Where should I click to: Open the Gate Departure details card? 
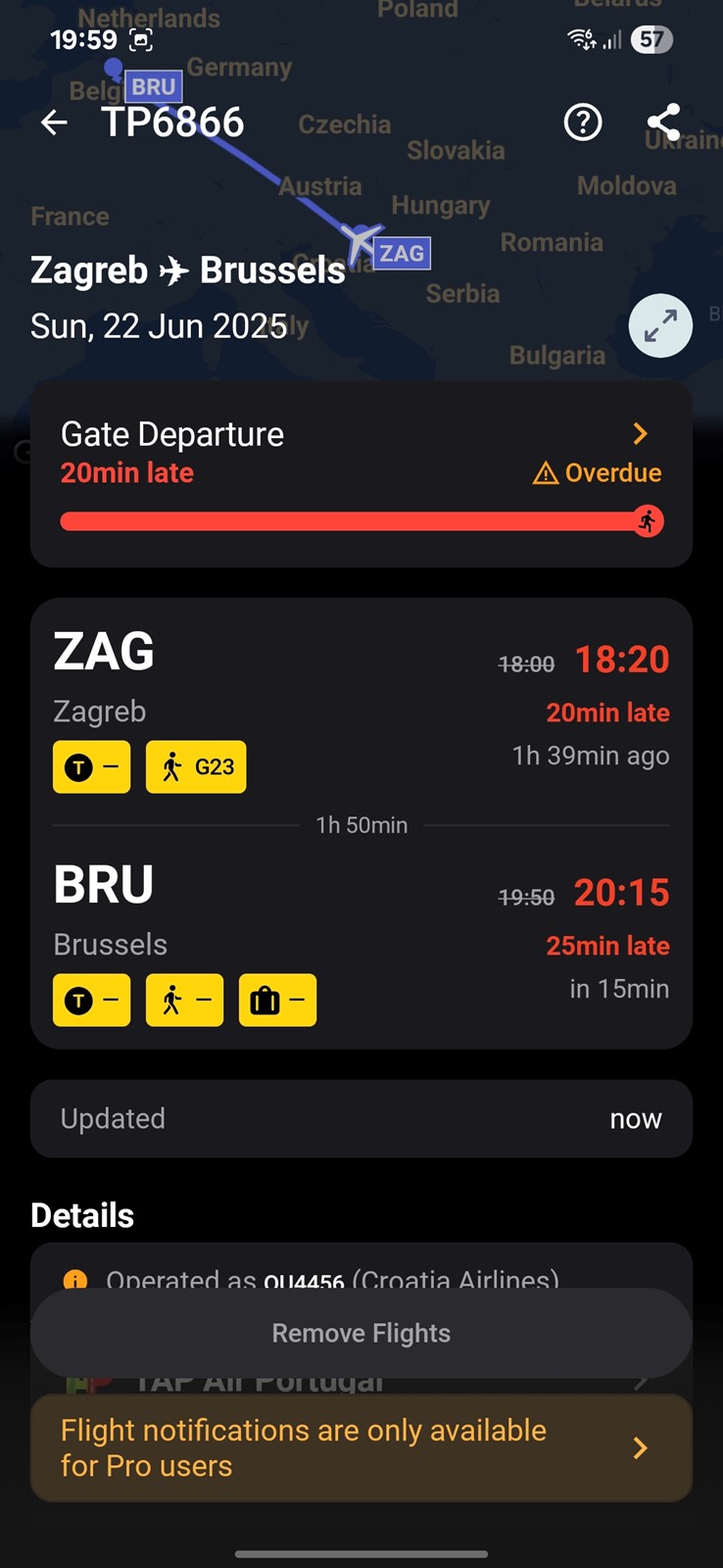pos(361,474)
